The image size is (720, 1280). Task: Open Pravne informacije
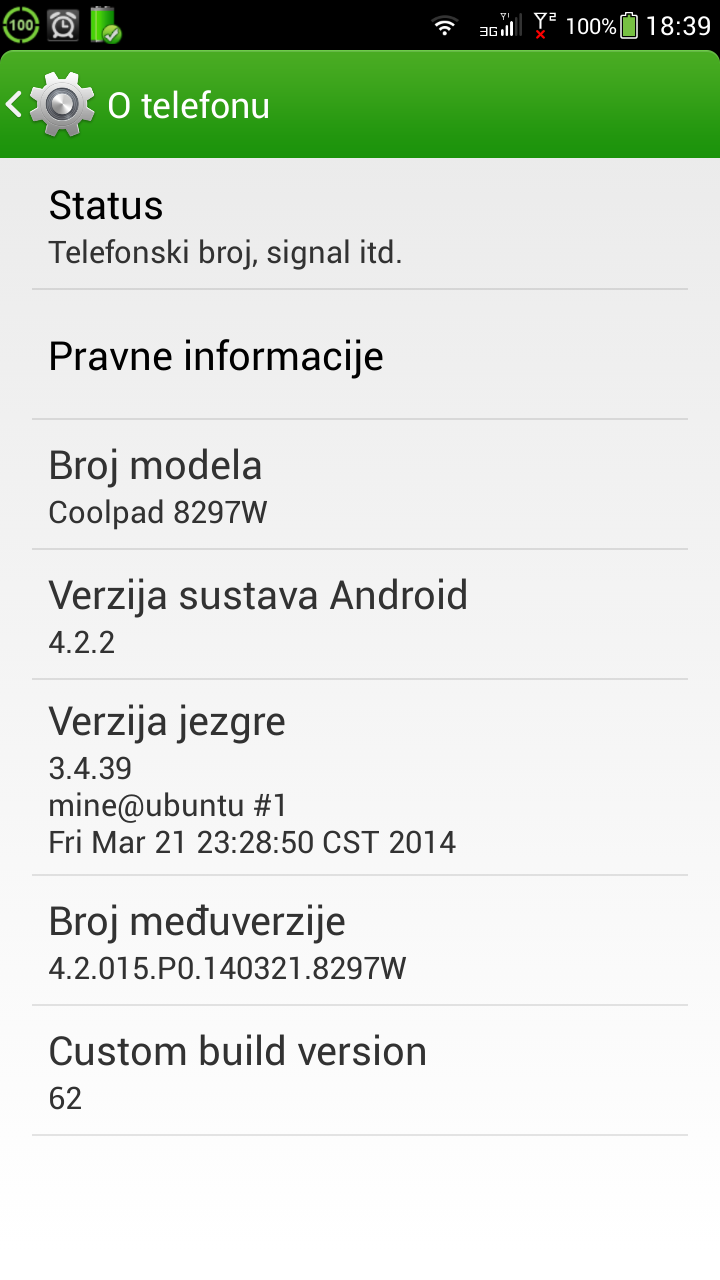360,356
